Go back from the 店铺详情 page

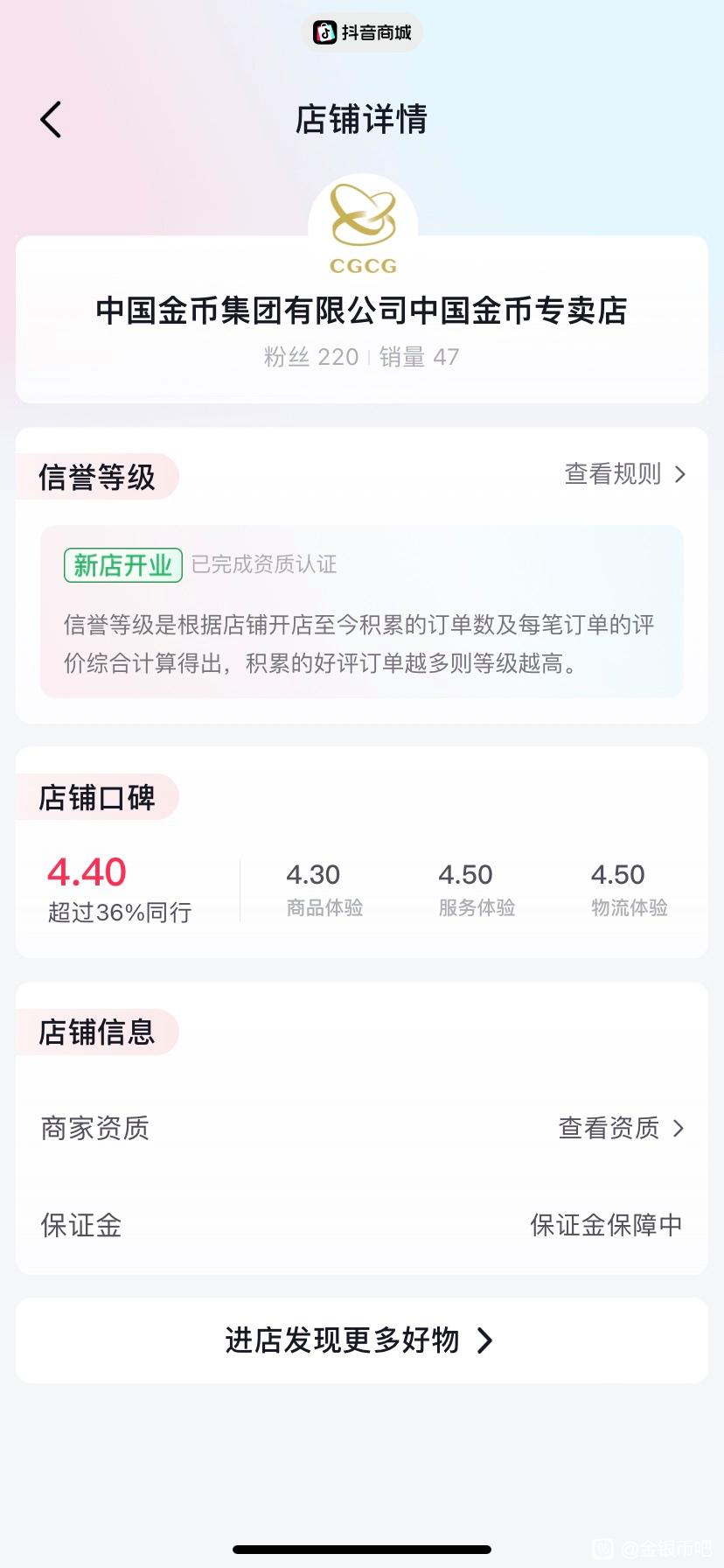point(51,120)
